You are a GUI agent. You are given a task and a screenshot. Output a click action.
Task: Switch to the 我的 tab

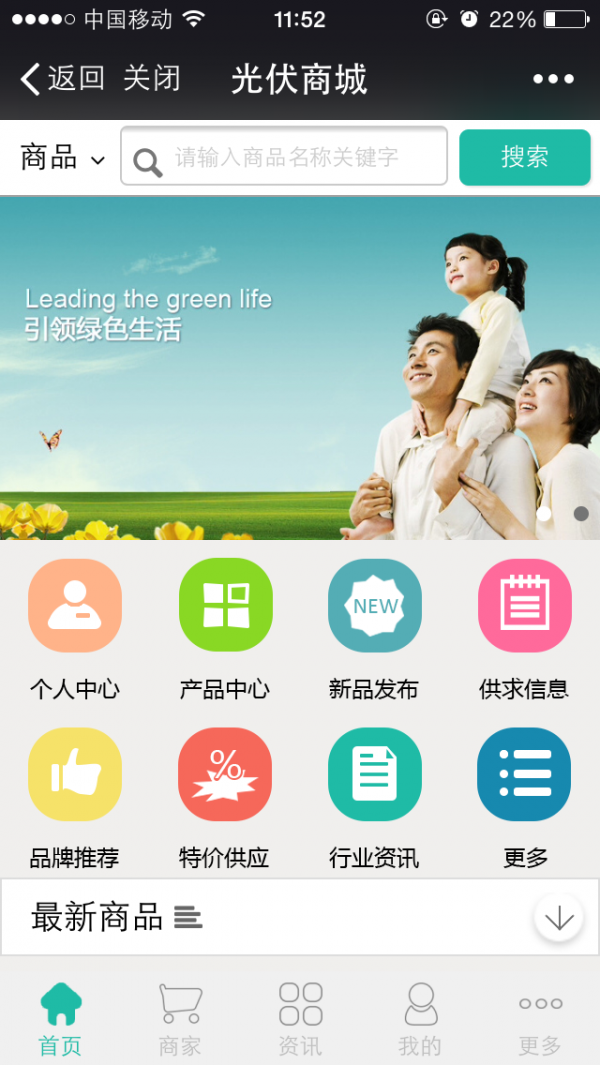[420, 1019]
